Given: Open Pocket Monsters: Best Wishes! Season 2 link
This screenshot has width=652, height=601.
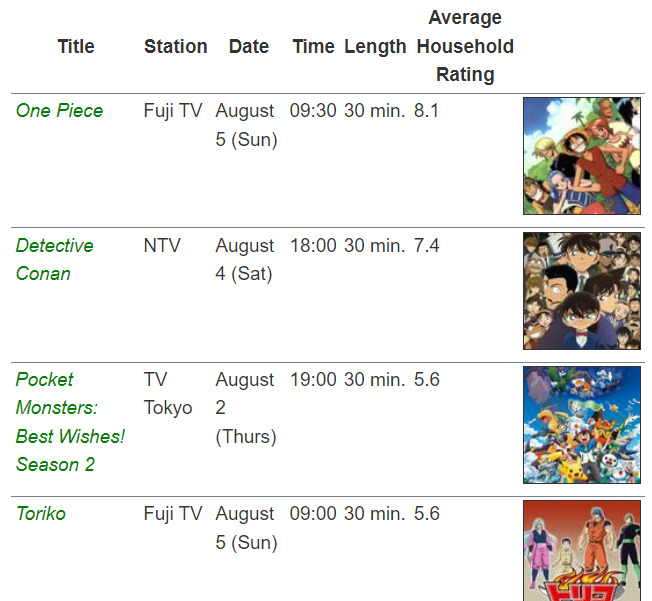Looking at the screenshot, I should pos(70,422).
